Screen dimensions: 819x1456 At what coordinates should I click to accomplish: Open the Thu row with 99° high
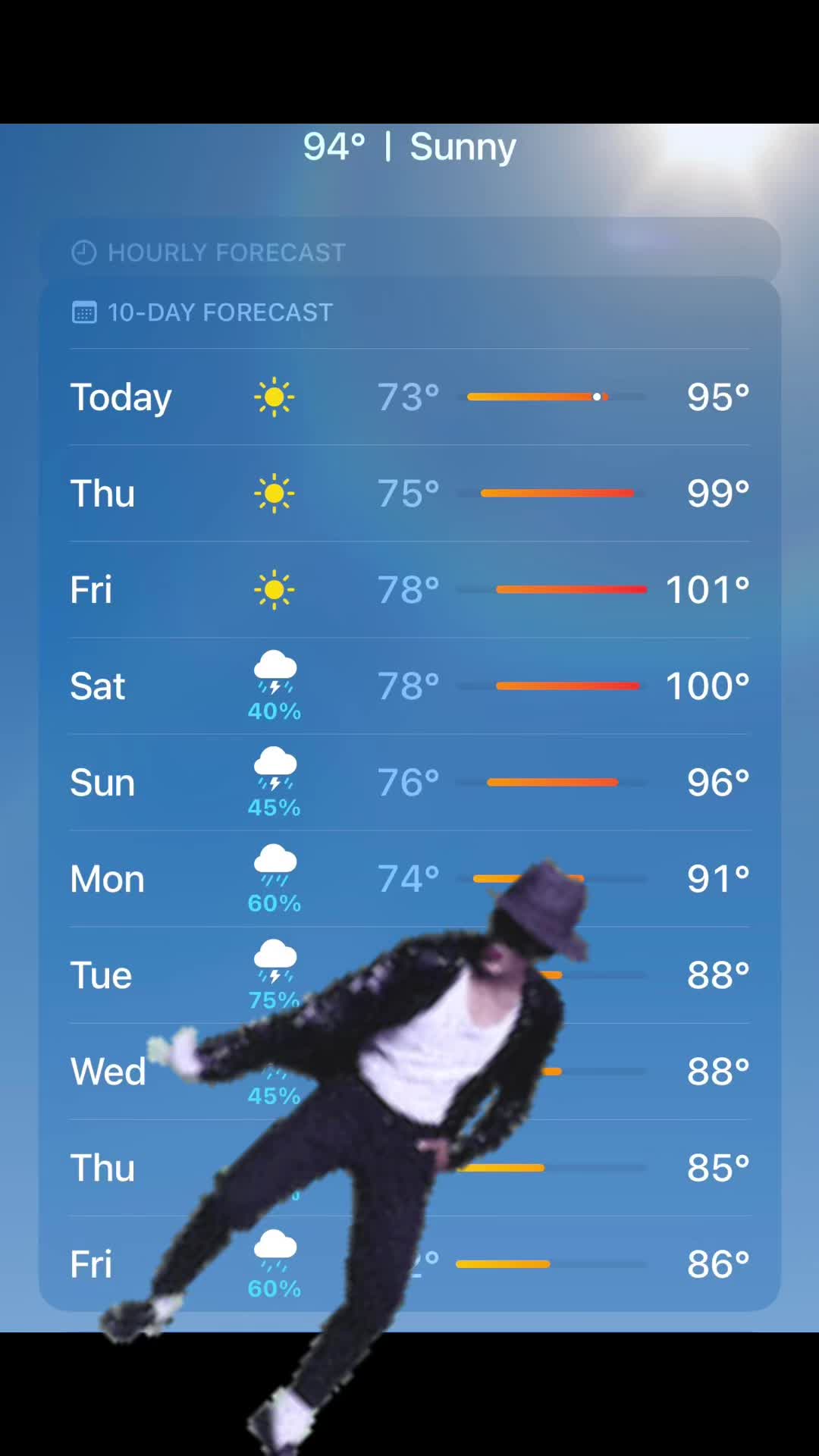409,493
